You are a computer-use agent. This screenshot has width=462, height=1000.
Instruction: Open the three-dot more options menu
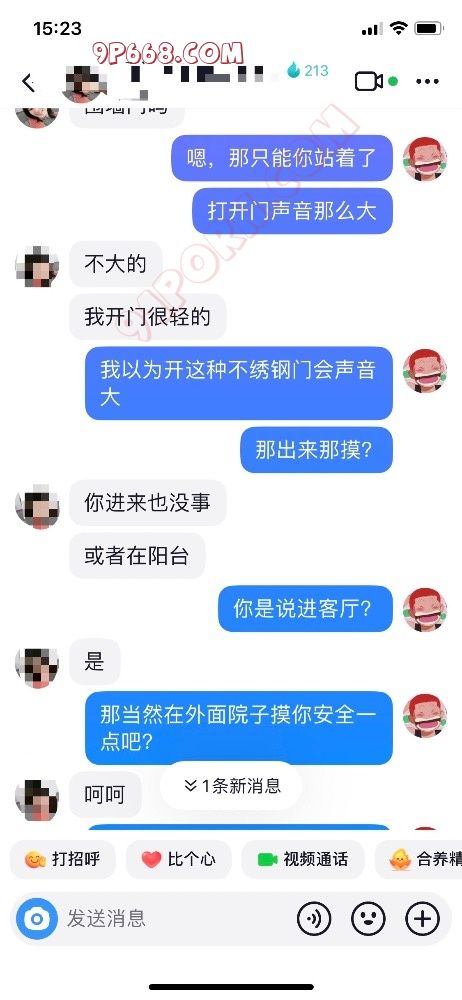tap(427, 82)
